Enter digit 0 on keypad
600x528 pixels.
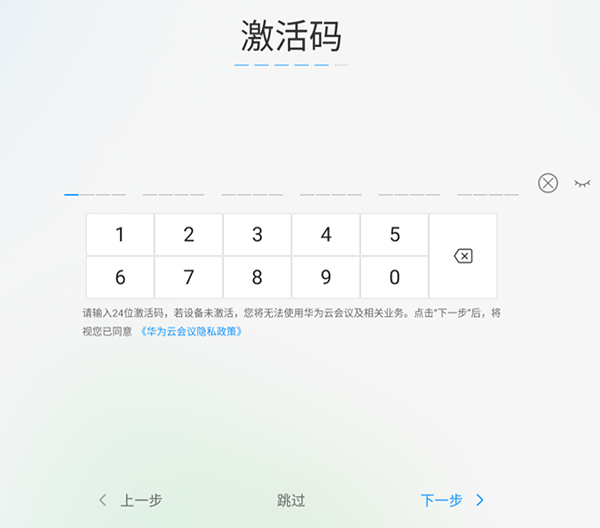395,277
